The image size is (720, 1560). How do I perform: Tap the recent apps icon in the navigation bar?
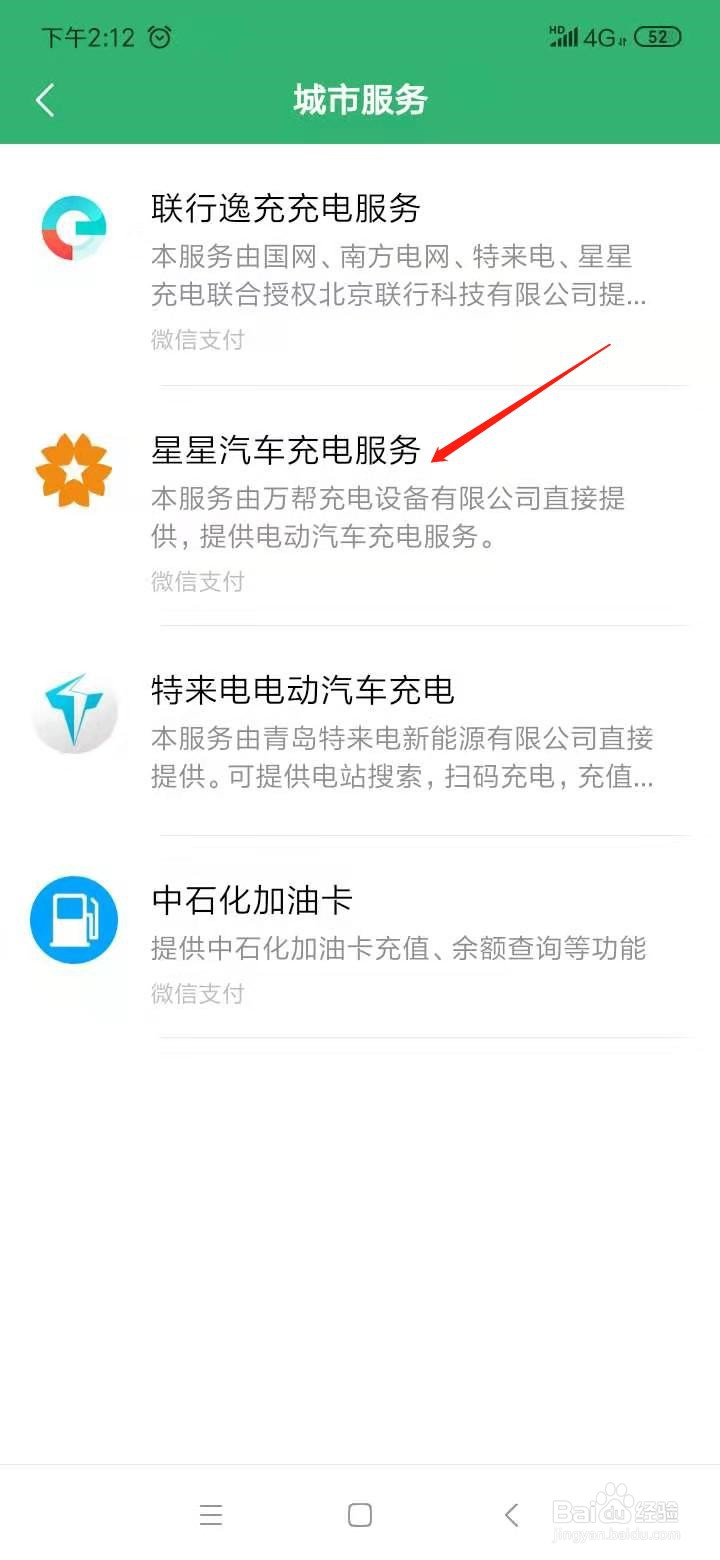point(211,1514)
